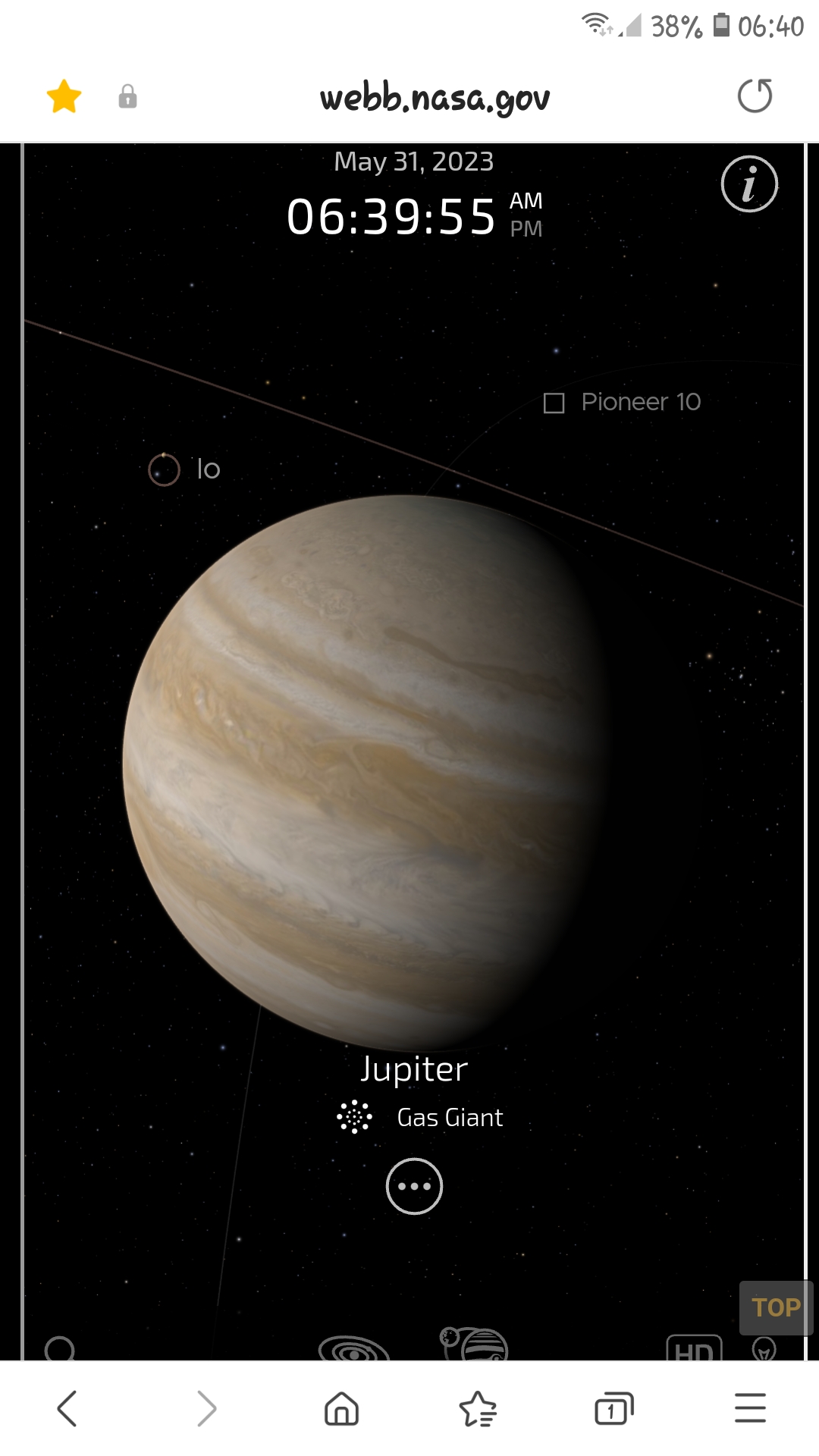This screenshot has height=1456, width=819.
Task: Toggle the HD quality button
Action: [694, 1348]
